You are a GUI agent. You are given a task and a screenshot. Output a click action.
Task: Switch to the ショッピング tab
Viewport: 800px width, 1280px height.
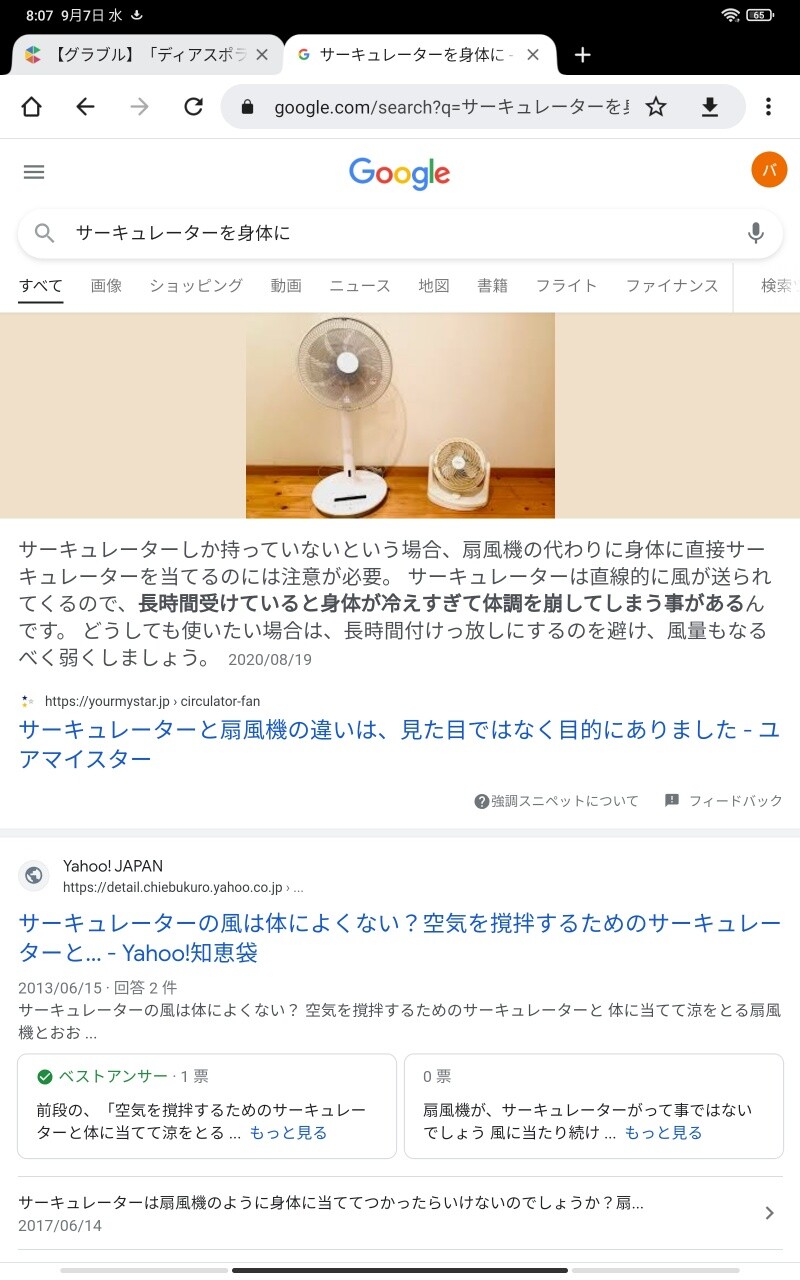(x=196, y=286)
